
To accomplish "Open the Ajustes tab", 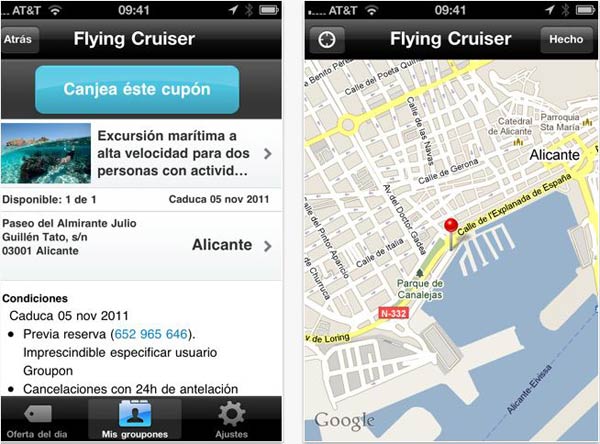I will tap(231, 421).
